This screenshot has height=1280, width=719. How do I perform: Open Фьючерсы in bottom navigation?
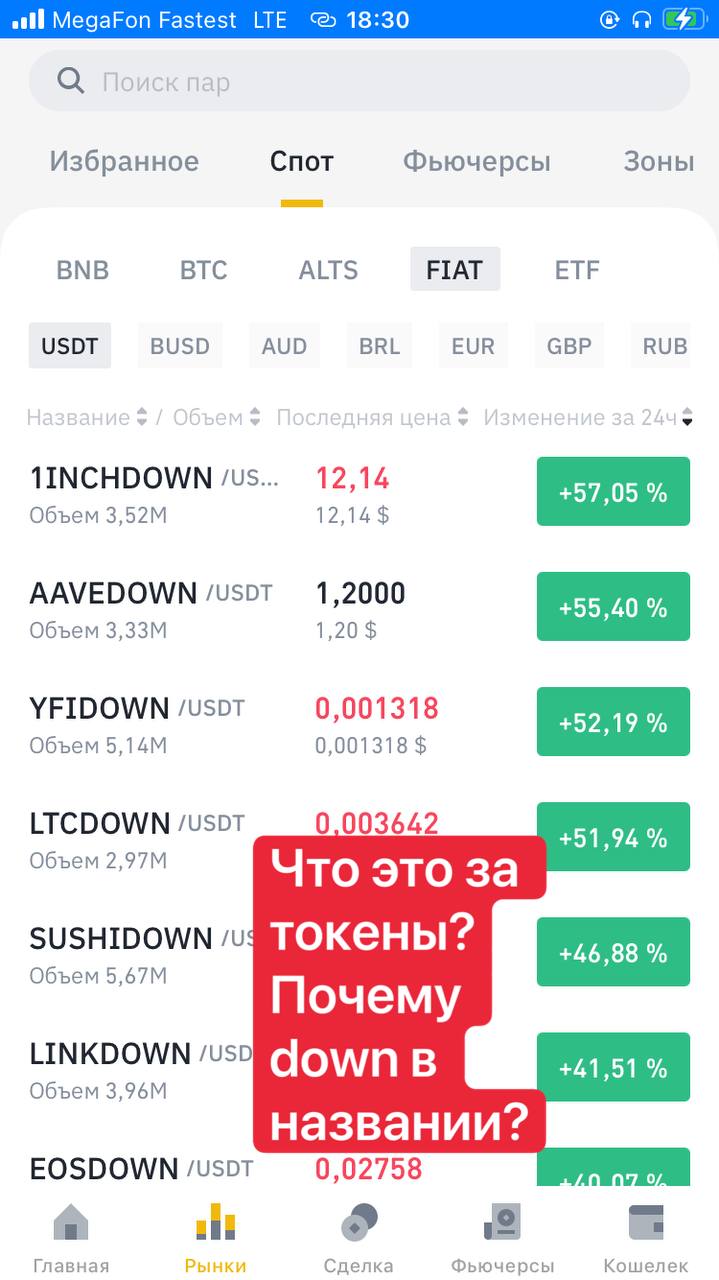[x=502, y=1238]
